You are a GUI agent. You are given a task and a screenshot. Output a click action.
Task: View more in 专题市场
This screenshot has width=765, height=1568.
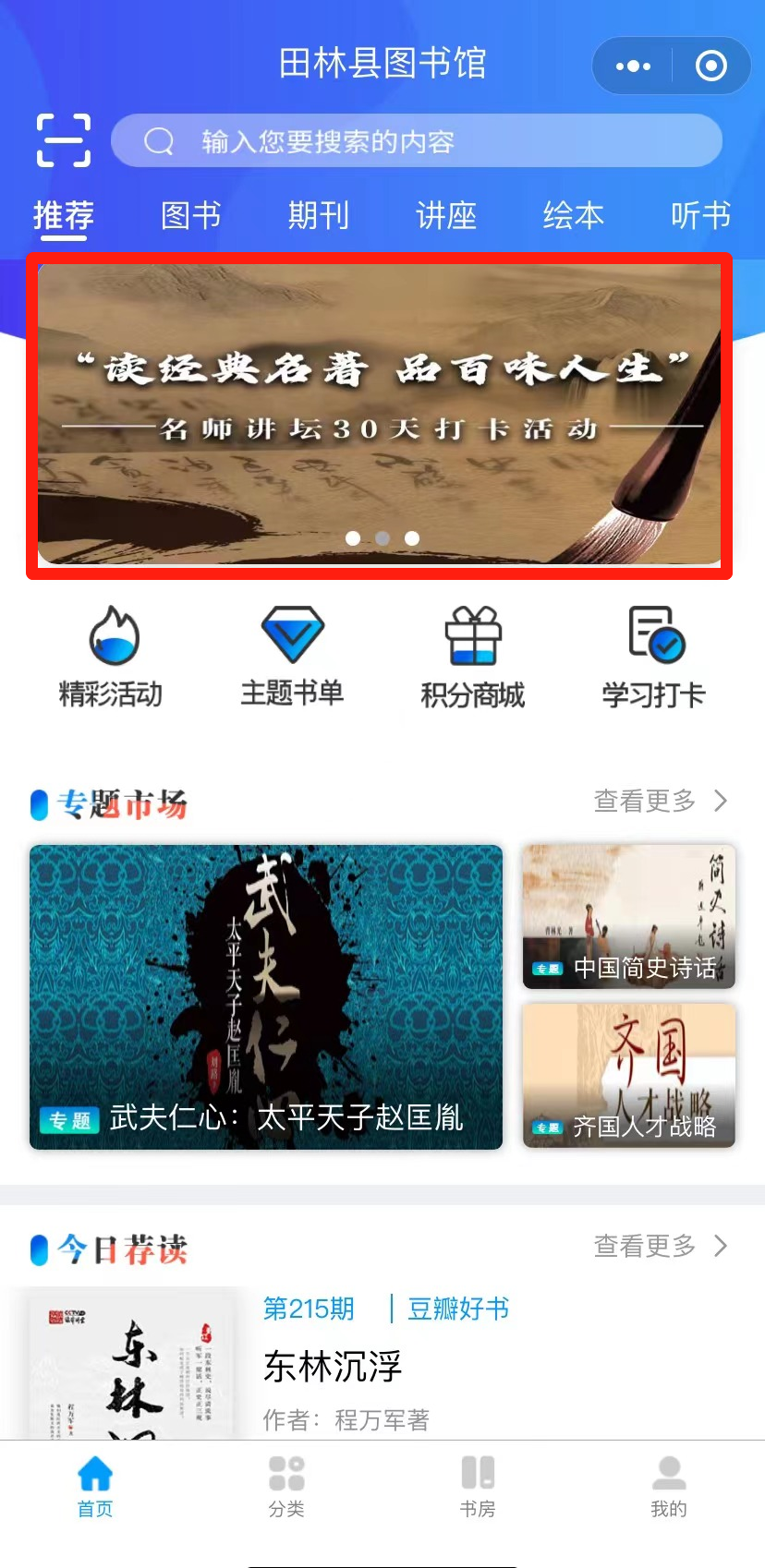[x=660, y=801]
